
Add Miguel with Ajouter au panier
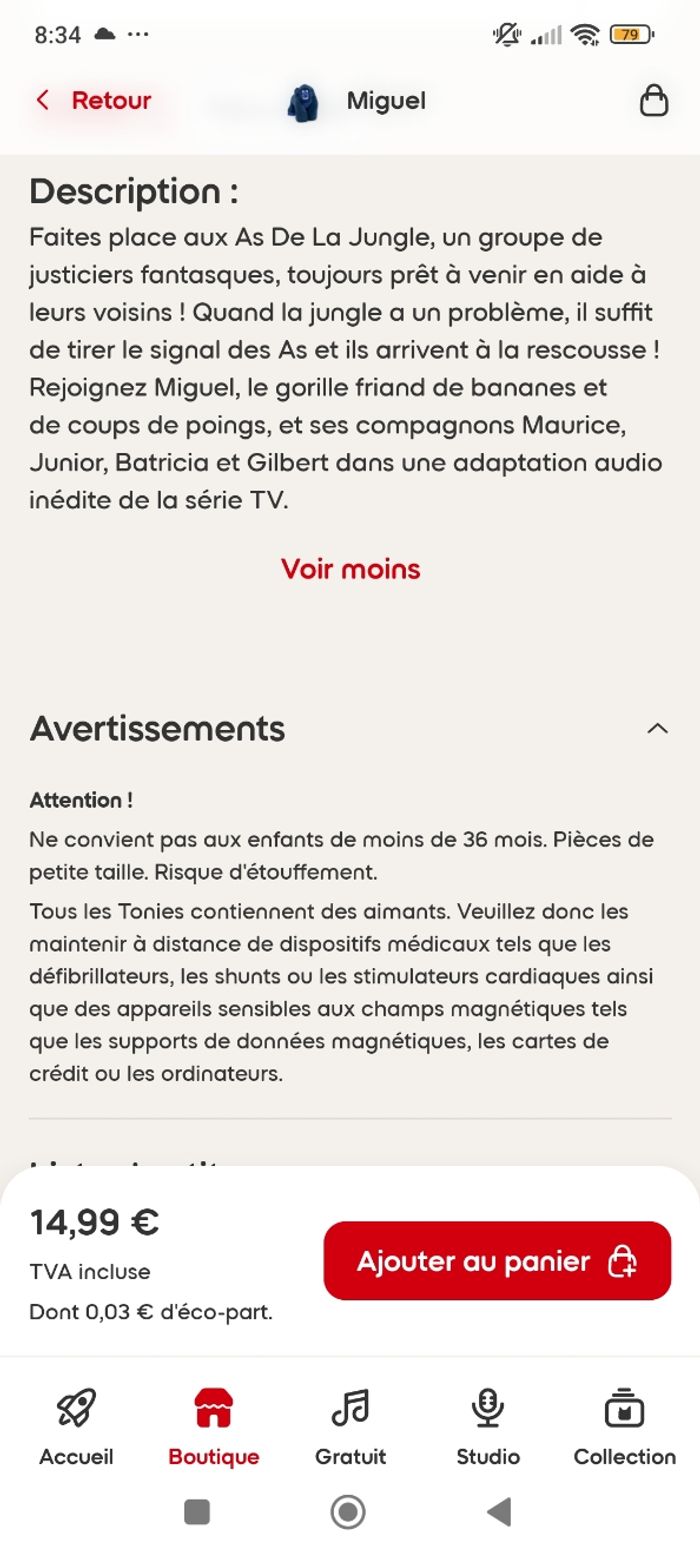coord(497,1261)
